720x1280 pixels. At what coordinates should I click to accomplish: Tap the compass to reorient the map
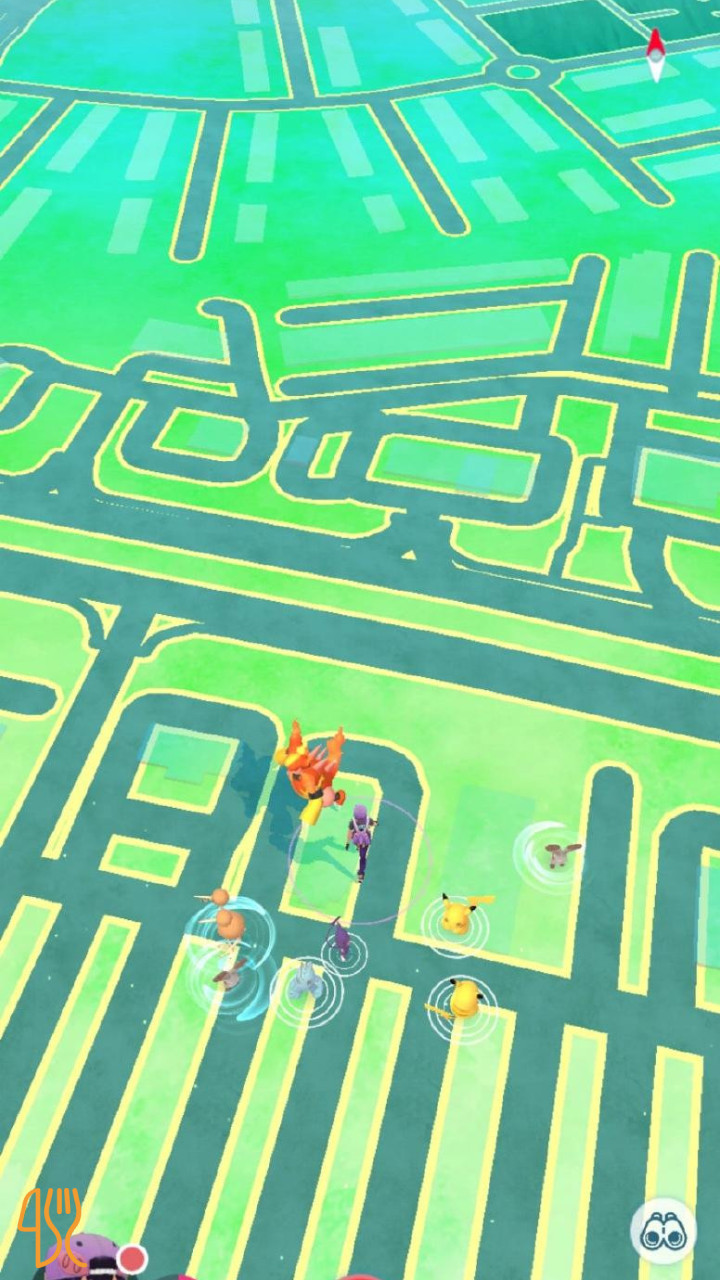655,54
